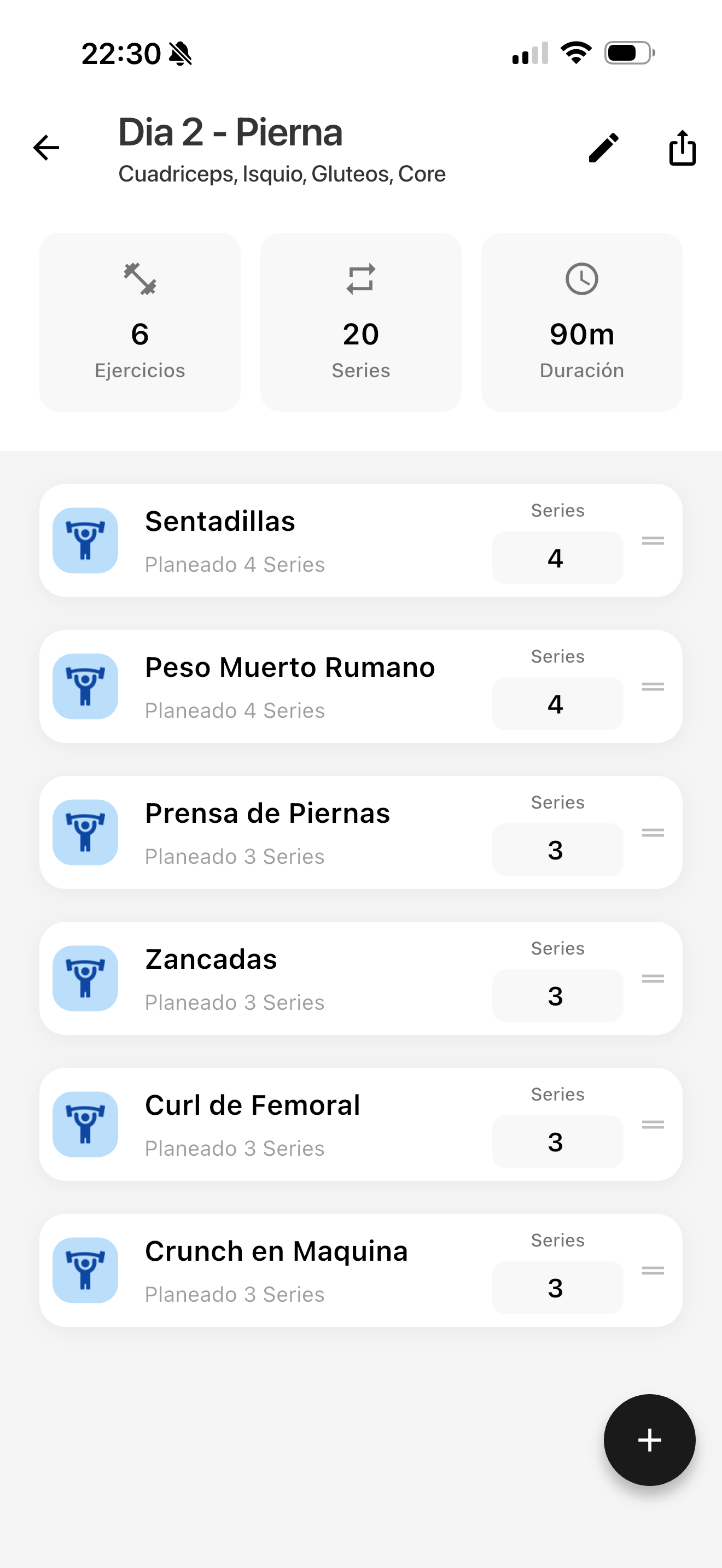The height and width of the screenshot is (1568, 722).
Task: Open the Curl de Femoral exercise
Action: point(360,1124)
